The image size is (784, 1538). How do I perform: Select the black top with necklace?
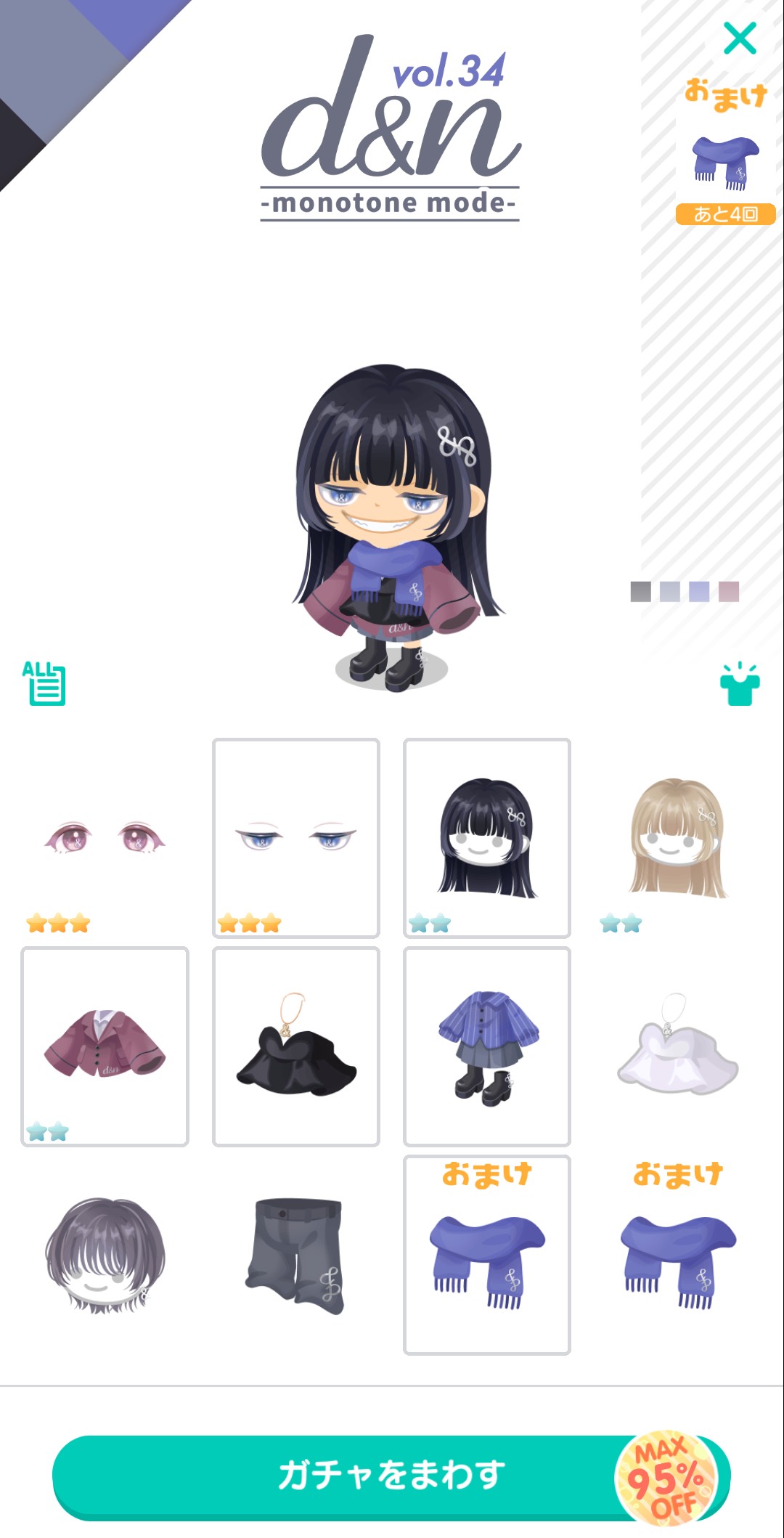point(296,1046)
